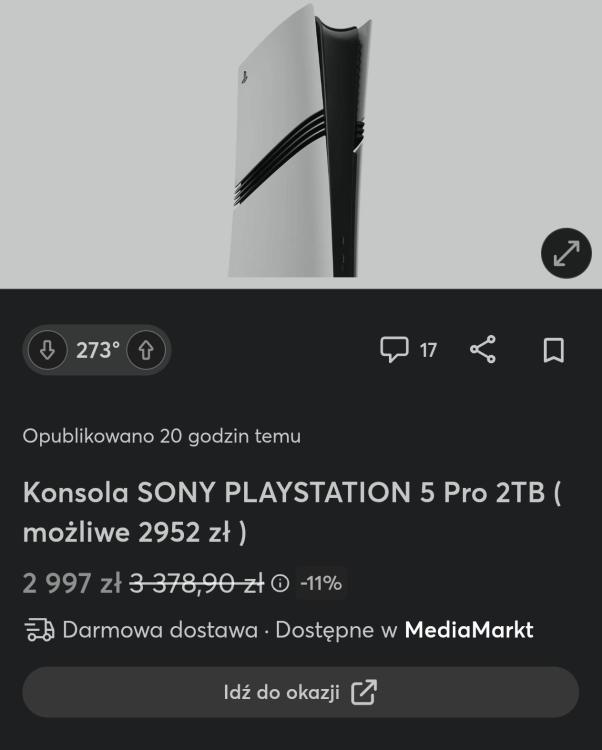602x750 pixels.
Task: Vote the deal down
Action: [x=47, y=350]
